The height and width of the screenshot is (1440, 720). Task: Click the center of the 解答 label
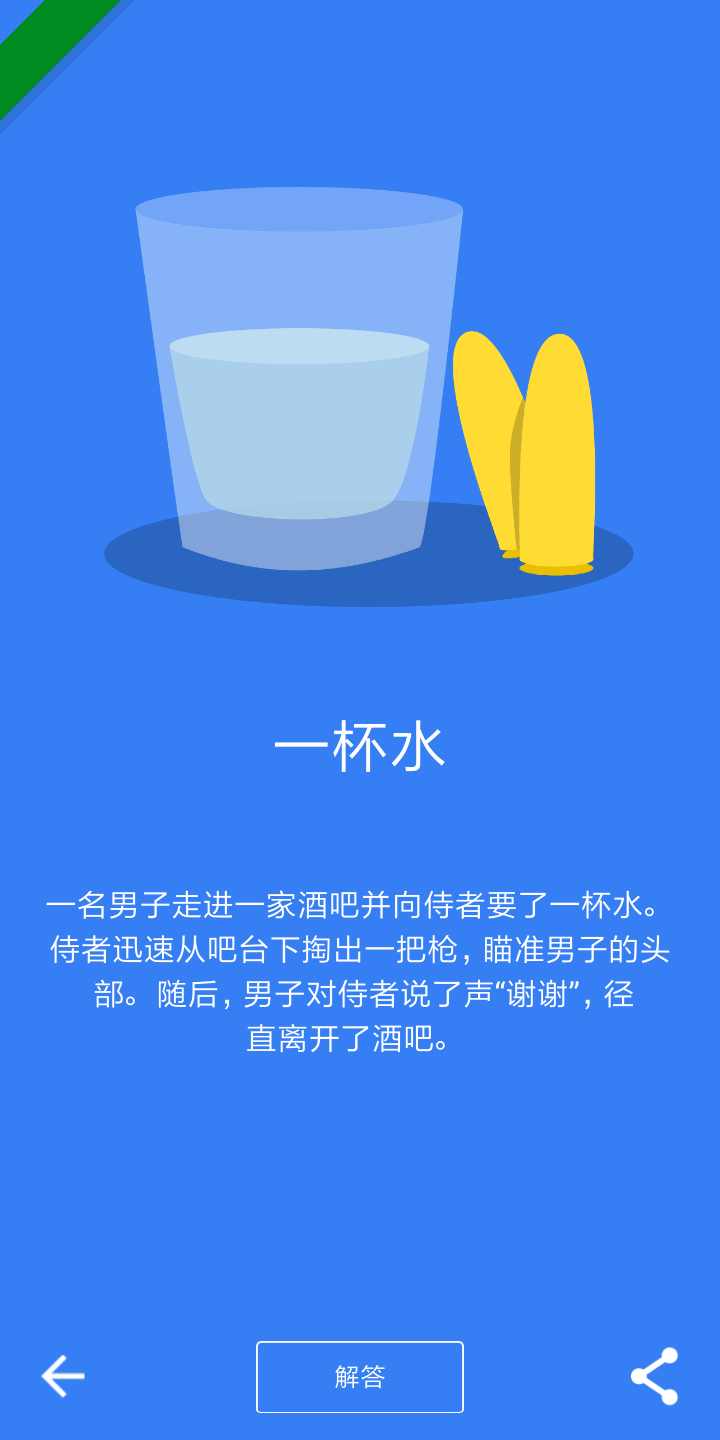[x=360, y=1376]
